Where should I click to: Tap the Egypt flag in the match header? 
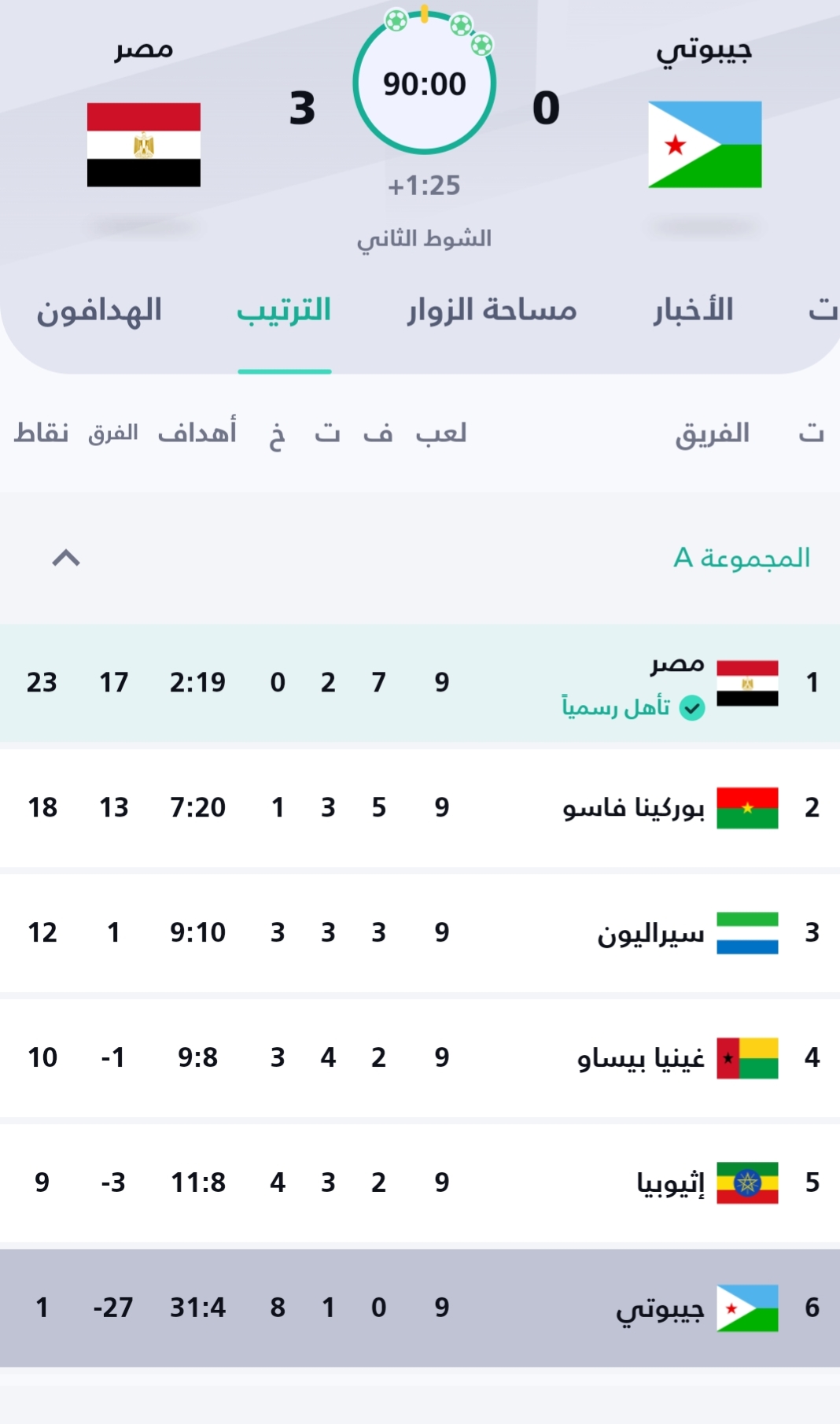tap(144, 145)
